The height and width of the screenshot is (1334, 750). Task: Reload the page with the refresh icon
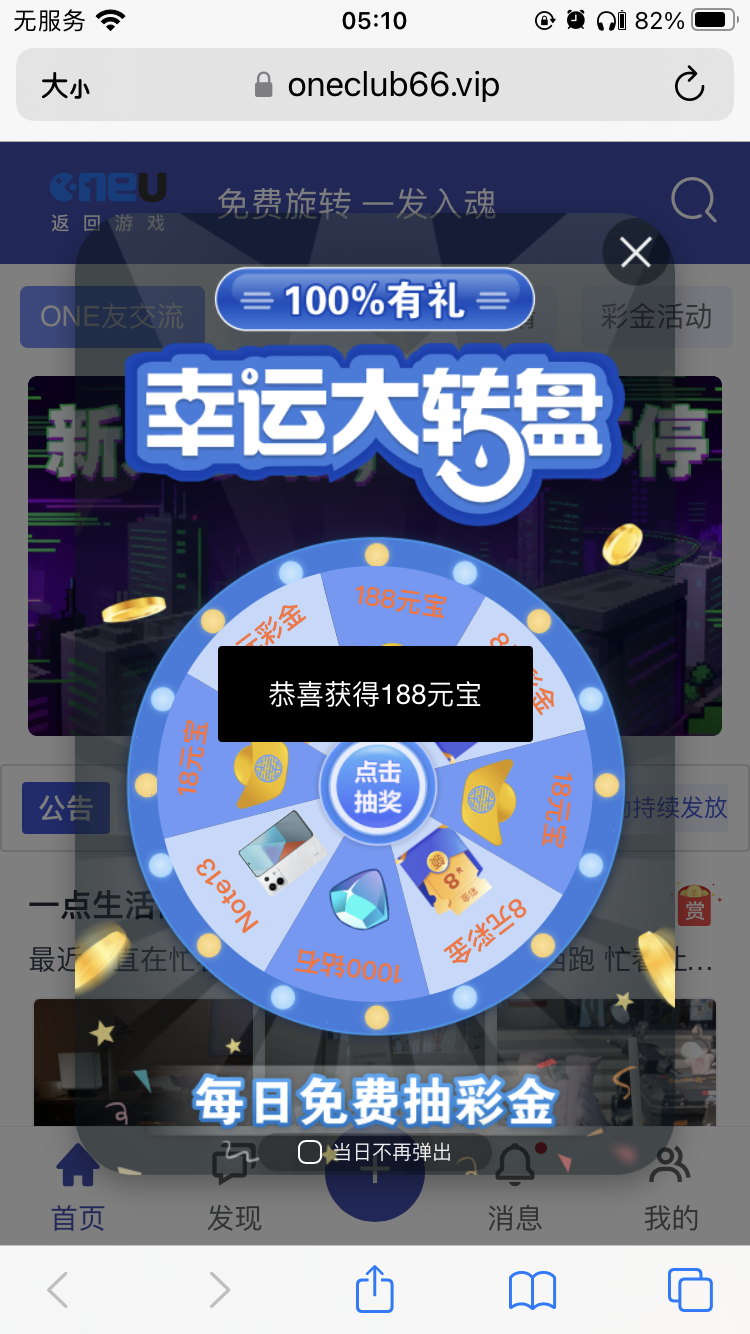click(x=691, y=85)
